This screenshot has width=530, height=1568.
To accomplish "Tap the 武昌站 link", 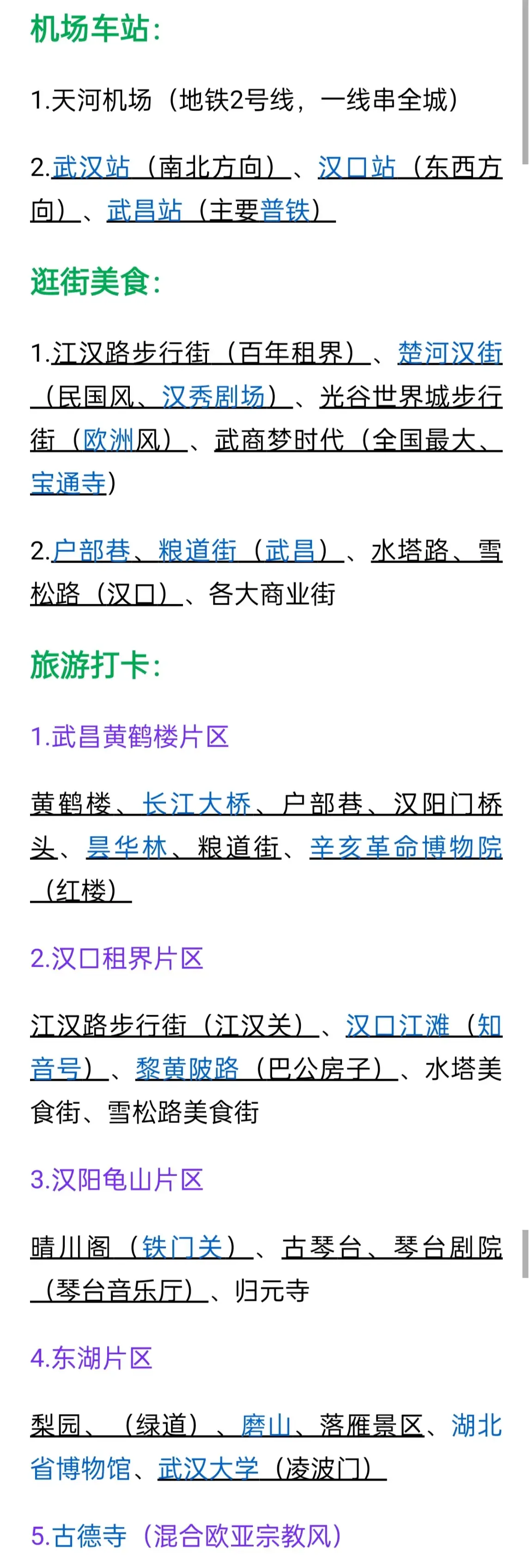I will point(145,211).
